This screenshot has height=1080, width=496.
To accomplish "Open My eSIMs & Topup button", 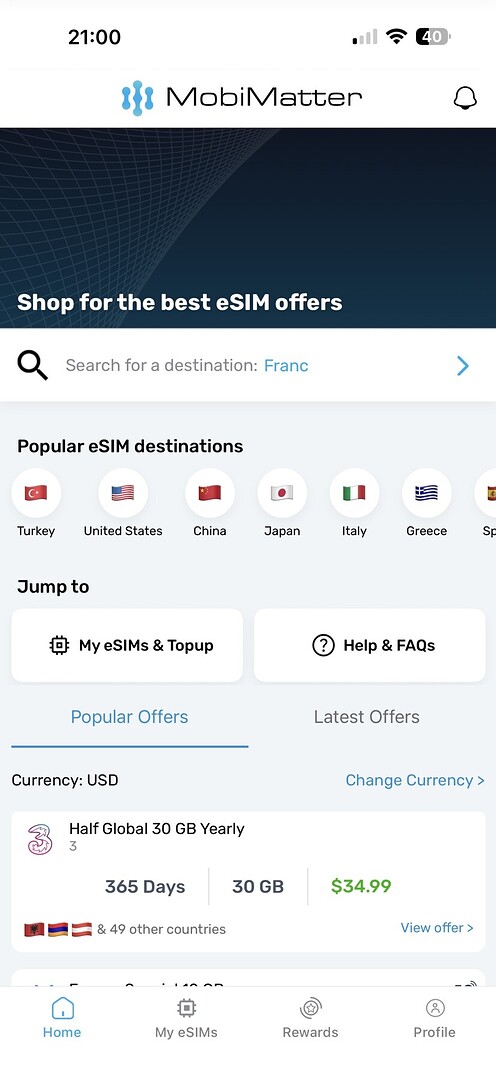I will pyautogui.click(x=127, y=645).
